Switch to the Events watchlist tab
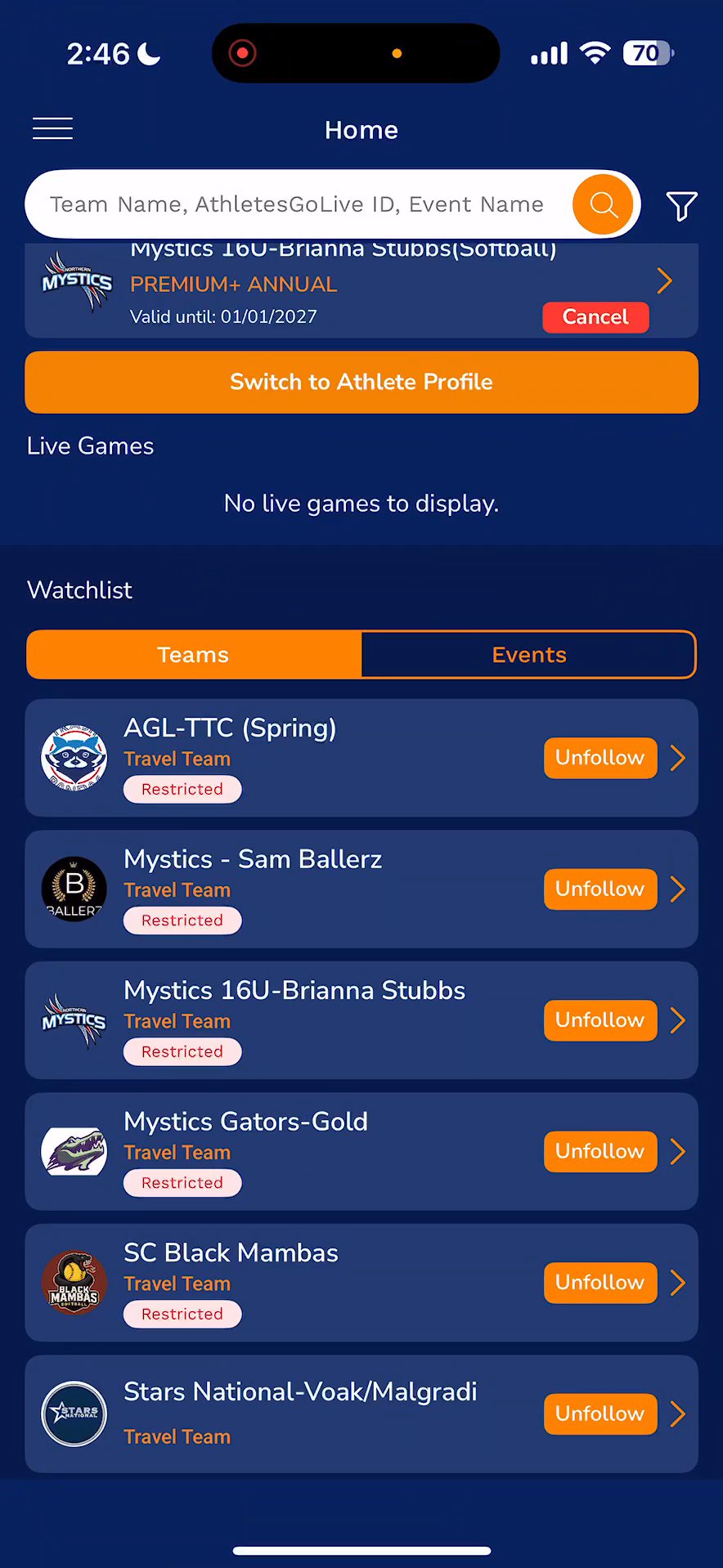The height and width of the screenshot is (1568, 723). click(x=528, y=655)
